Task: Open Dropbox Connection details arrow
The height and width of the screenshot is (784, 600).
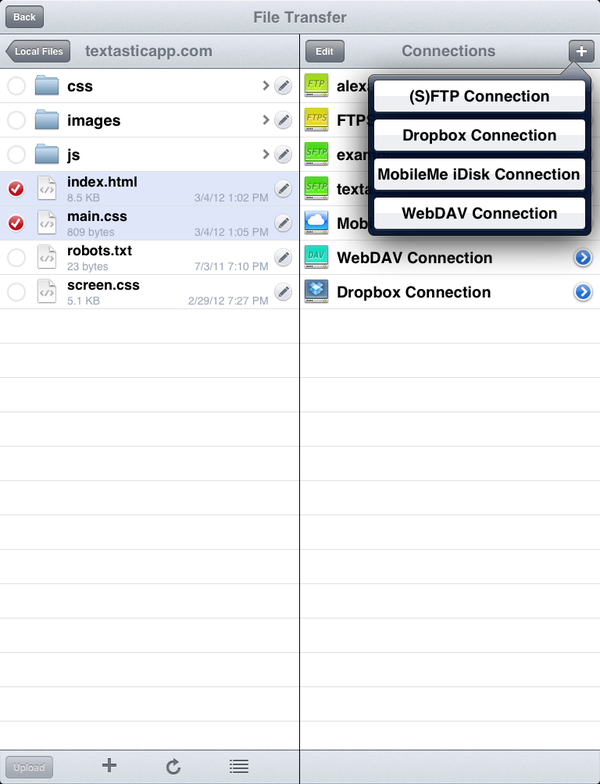Action: (583, 292)
